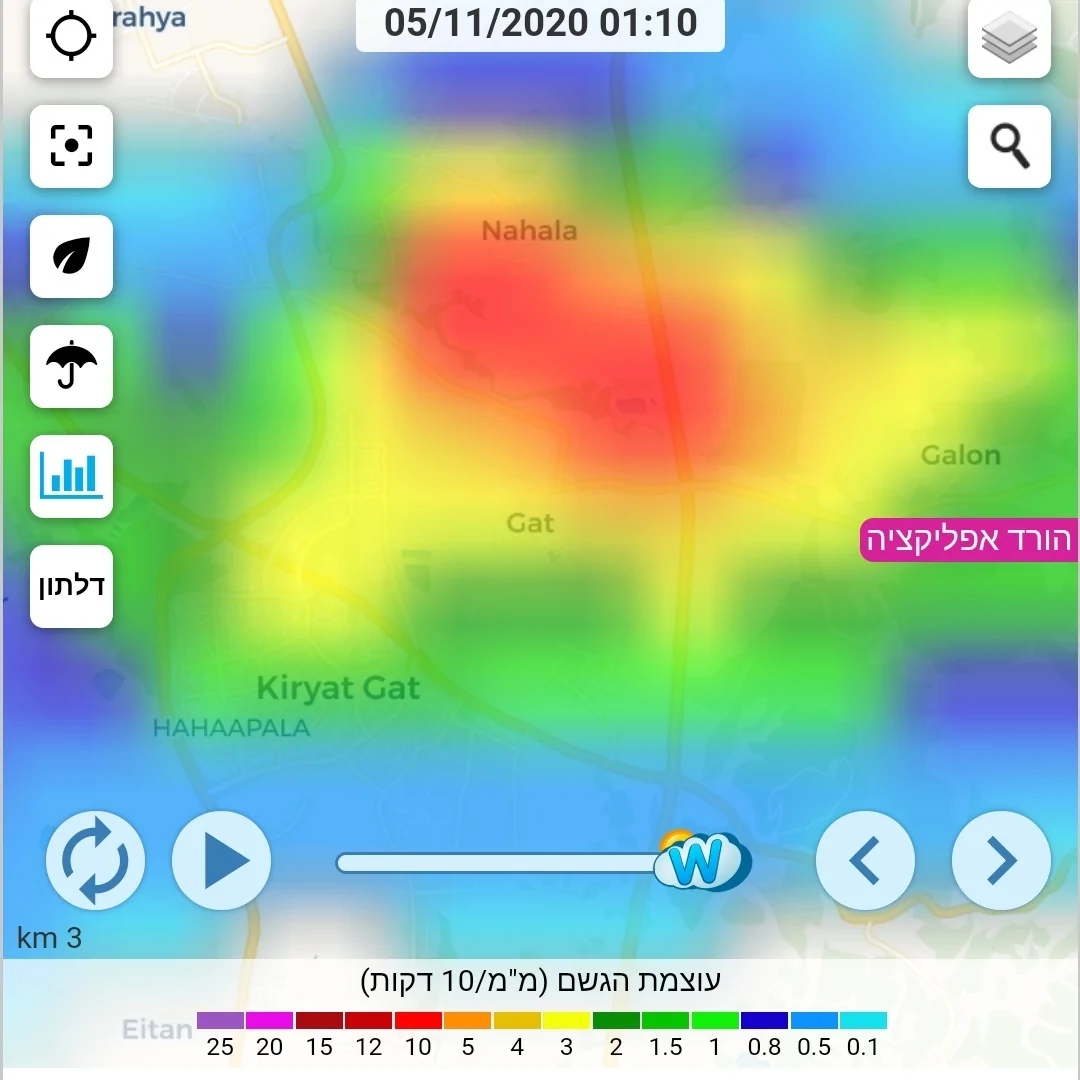1080x1080 pixels.
Task: Go to previous radar frame
Action: (x=865, y=860)
